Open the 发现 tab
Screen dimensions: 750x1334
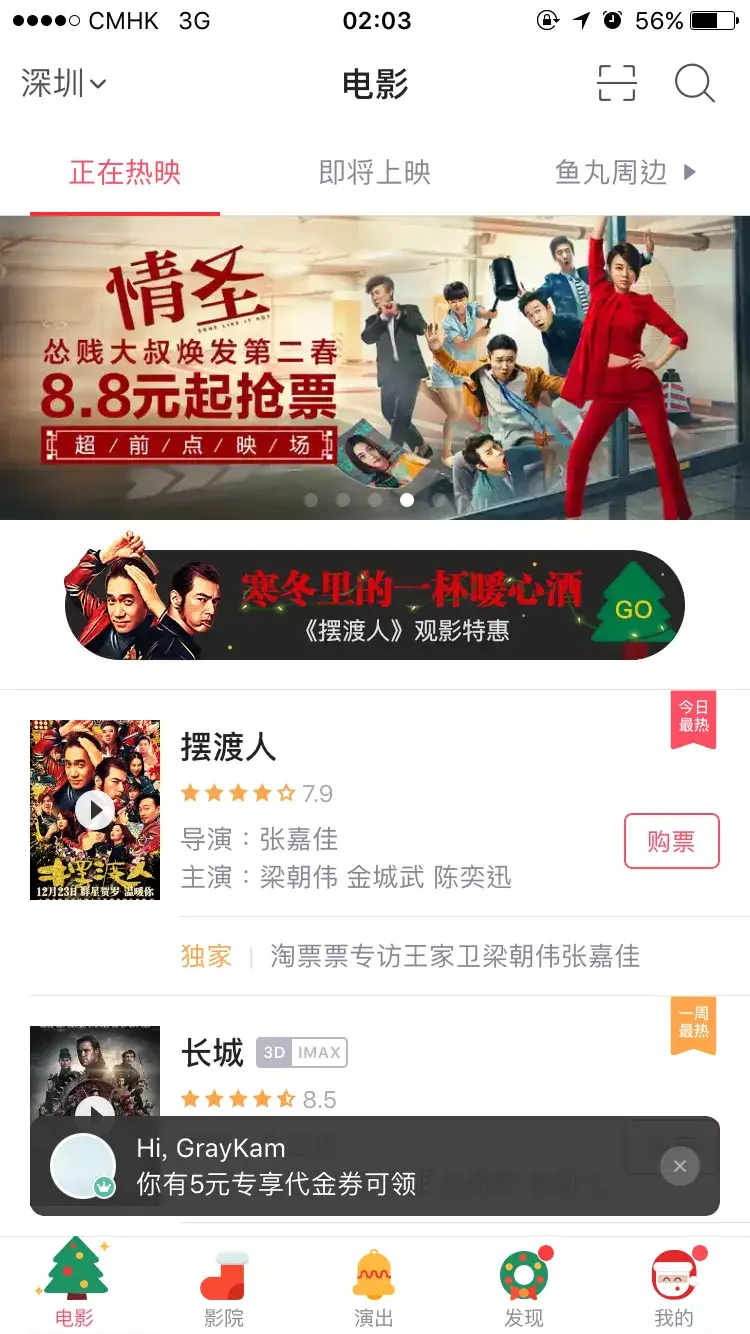tap(524, 1288)
